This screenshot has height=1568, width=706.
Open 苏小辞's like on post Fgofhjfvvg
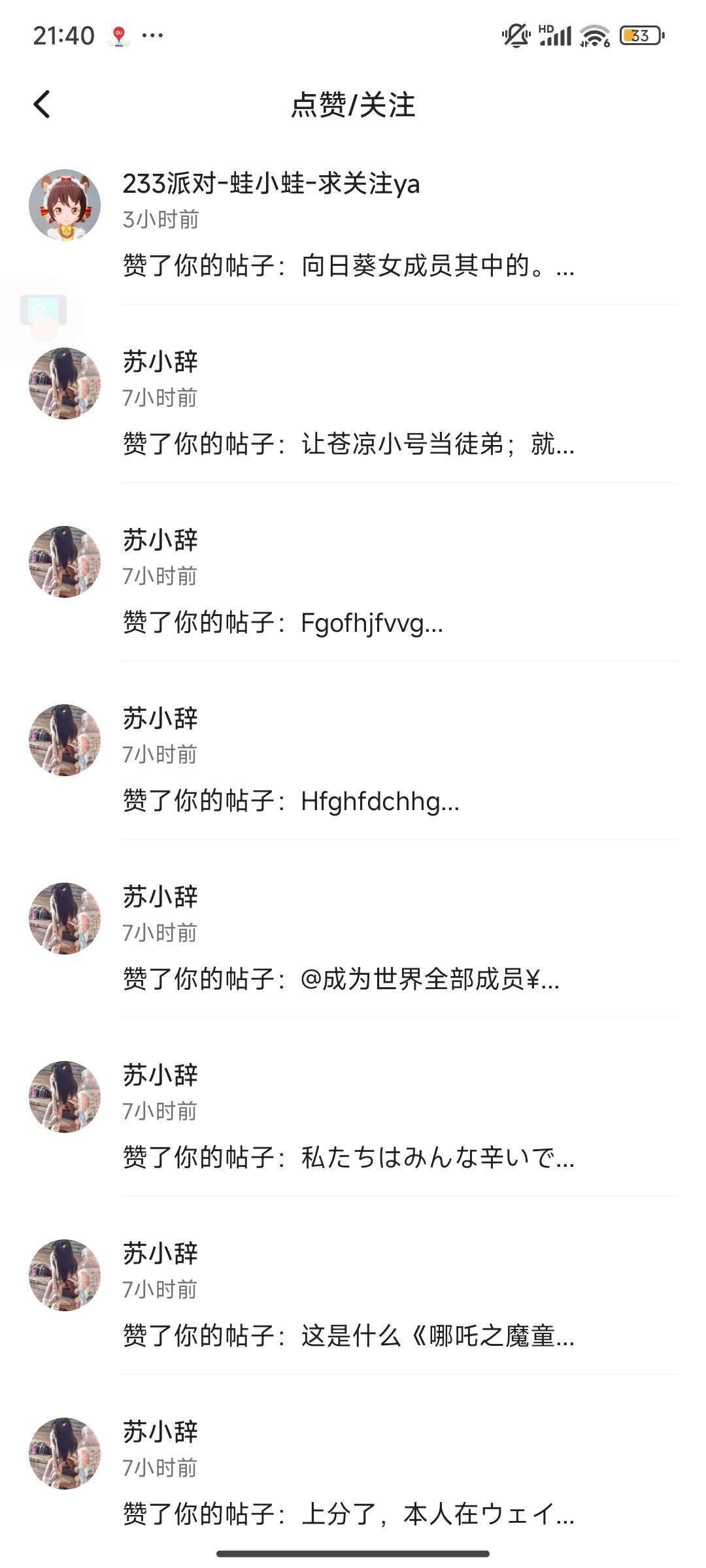(348, 622)
